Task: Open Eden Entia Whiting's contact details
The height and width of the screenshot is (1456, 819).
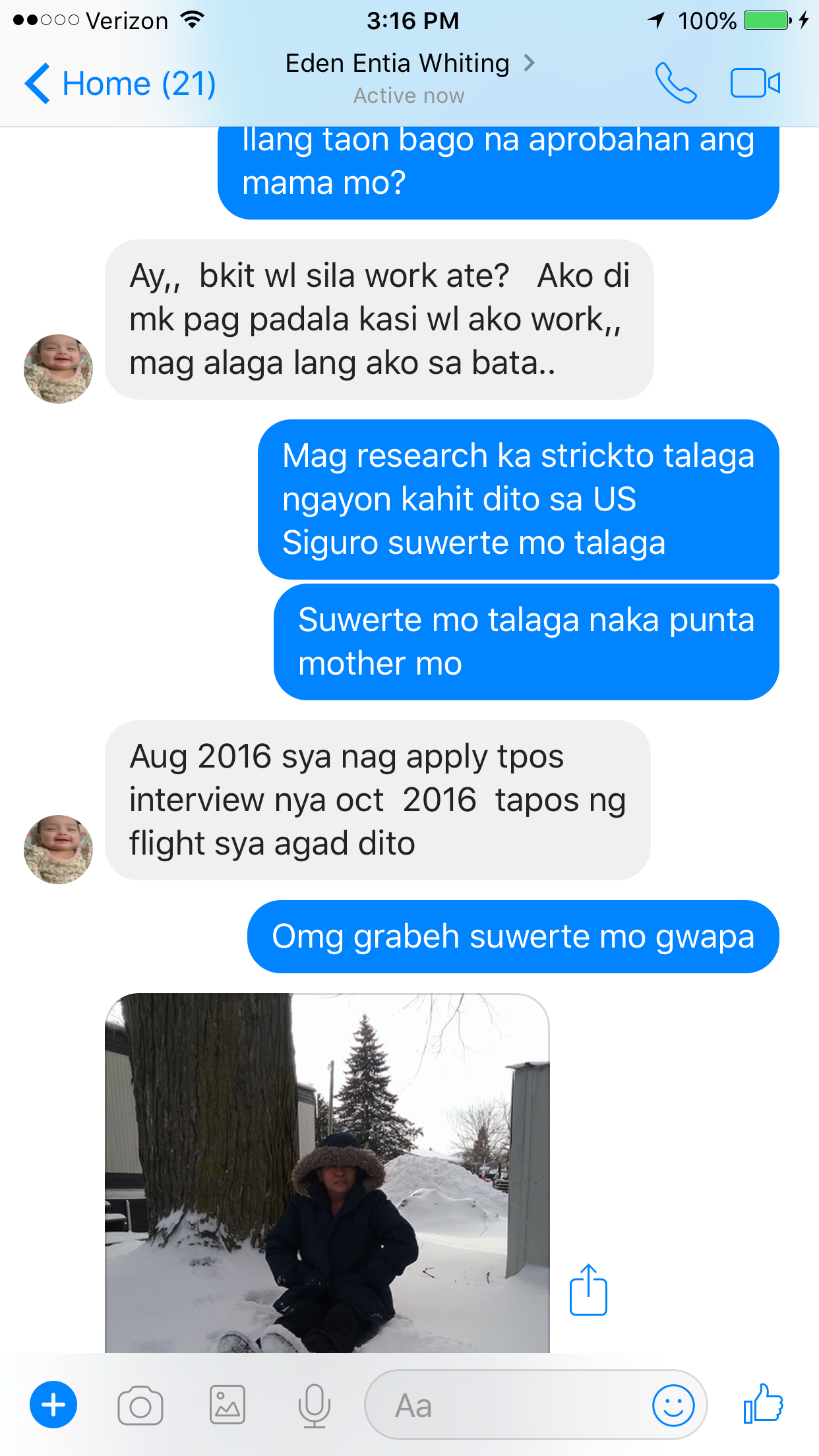Action: 409,78
